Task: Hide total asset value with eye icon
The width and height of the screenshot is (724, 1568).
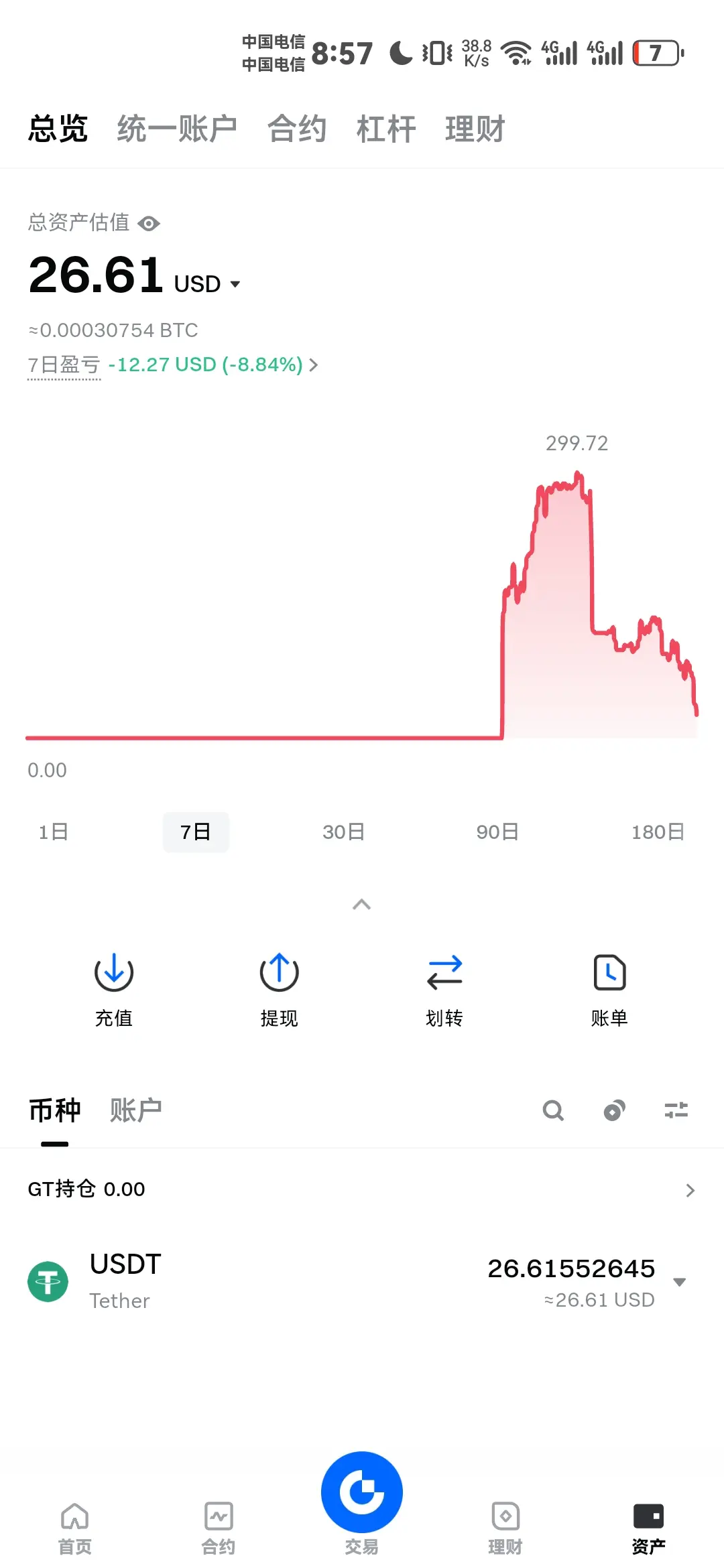Action: 149,223
